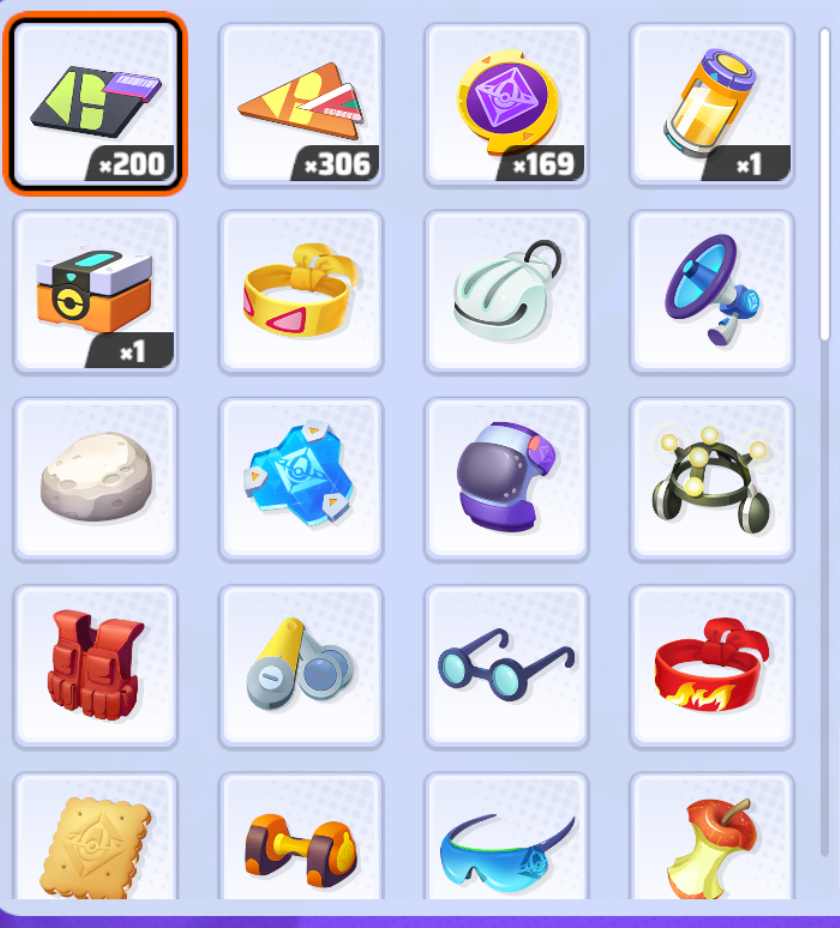Select the purple coin item showing 169
This screenshot has width=840, height=928.
[x=507, y=104]
